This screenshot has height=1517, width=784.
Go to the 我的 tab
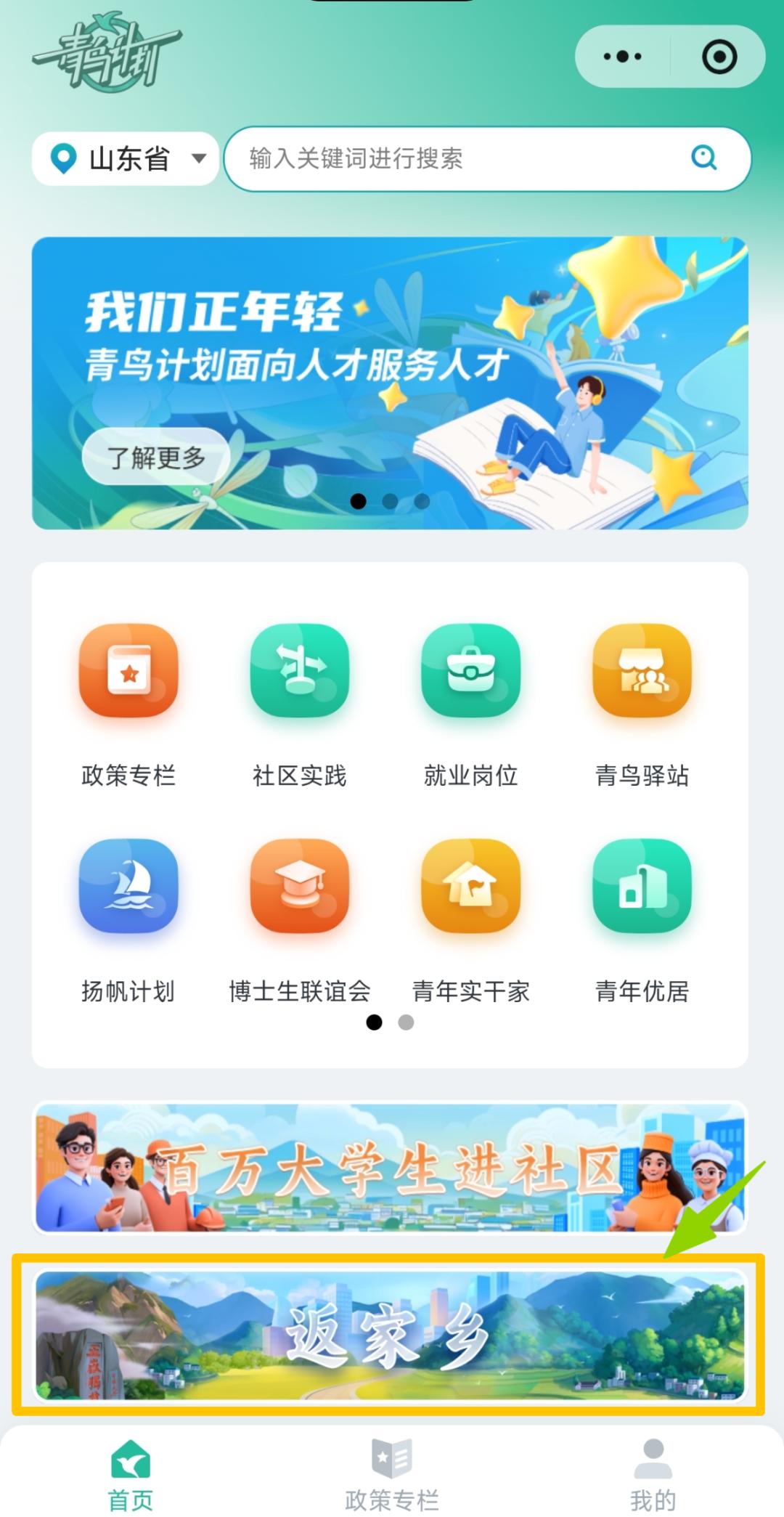click(x=653, y=1476)
